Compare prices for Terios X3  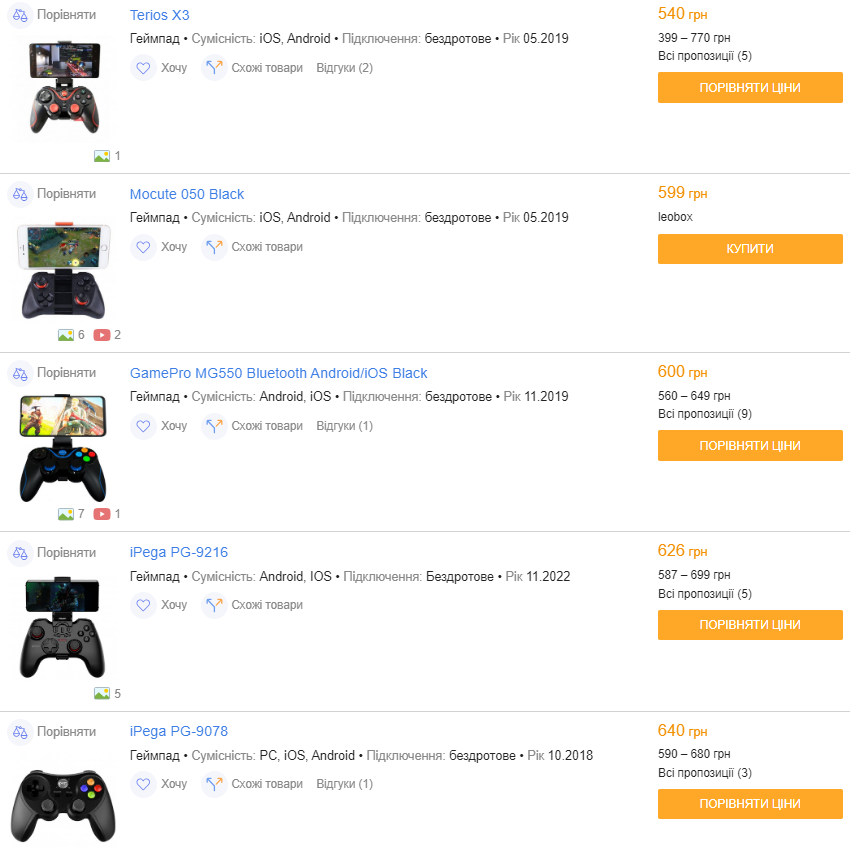pos(750,88)
